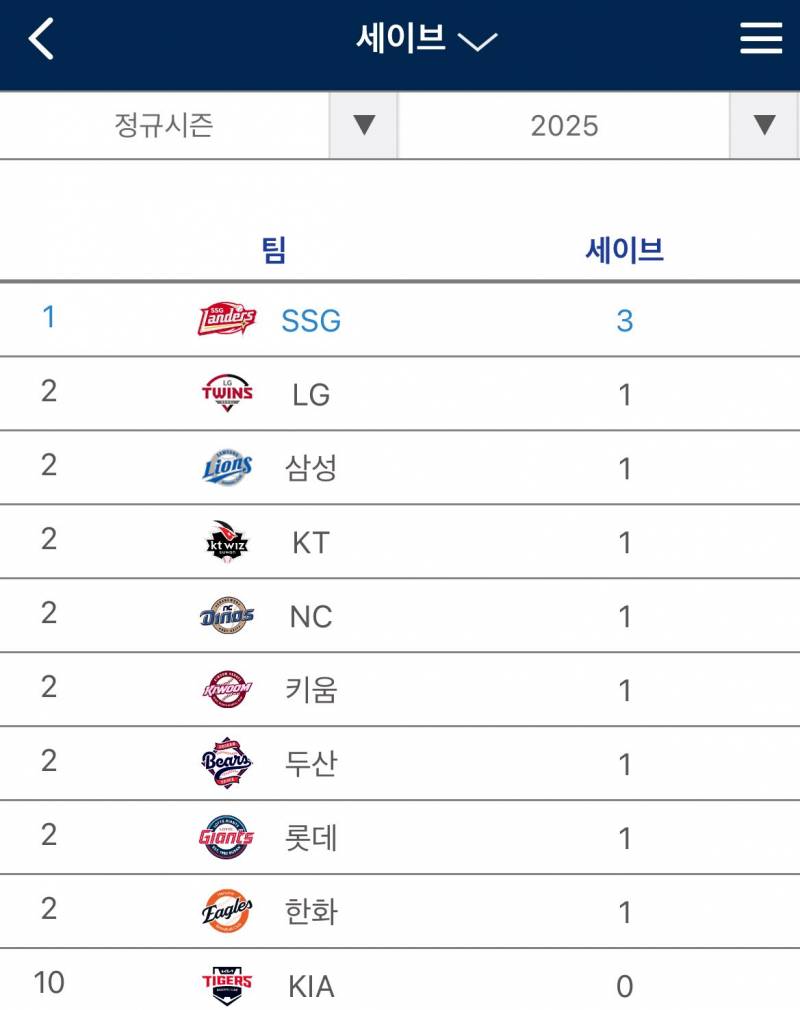Sort the table by 세이브 column
This screenshot has height=1010, width=800.
coord(624,249)
